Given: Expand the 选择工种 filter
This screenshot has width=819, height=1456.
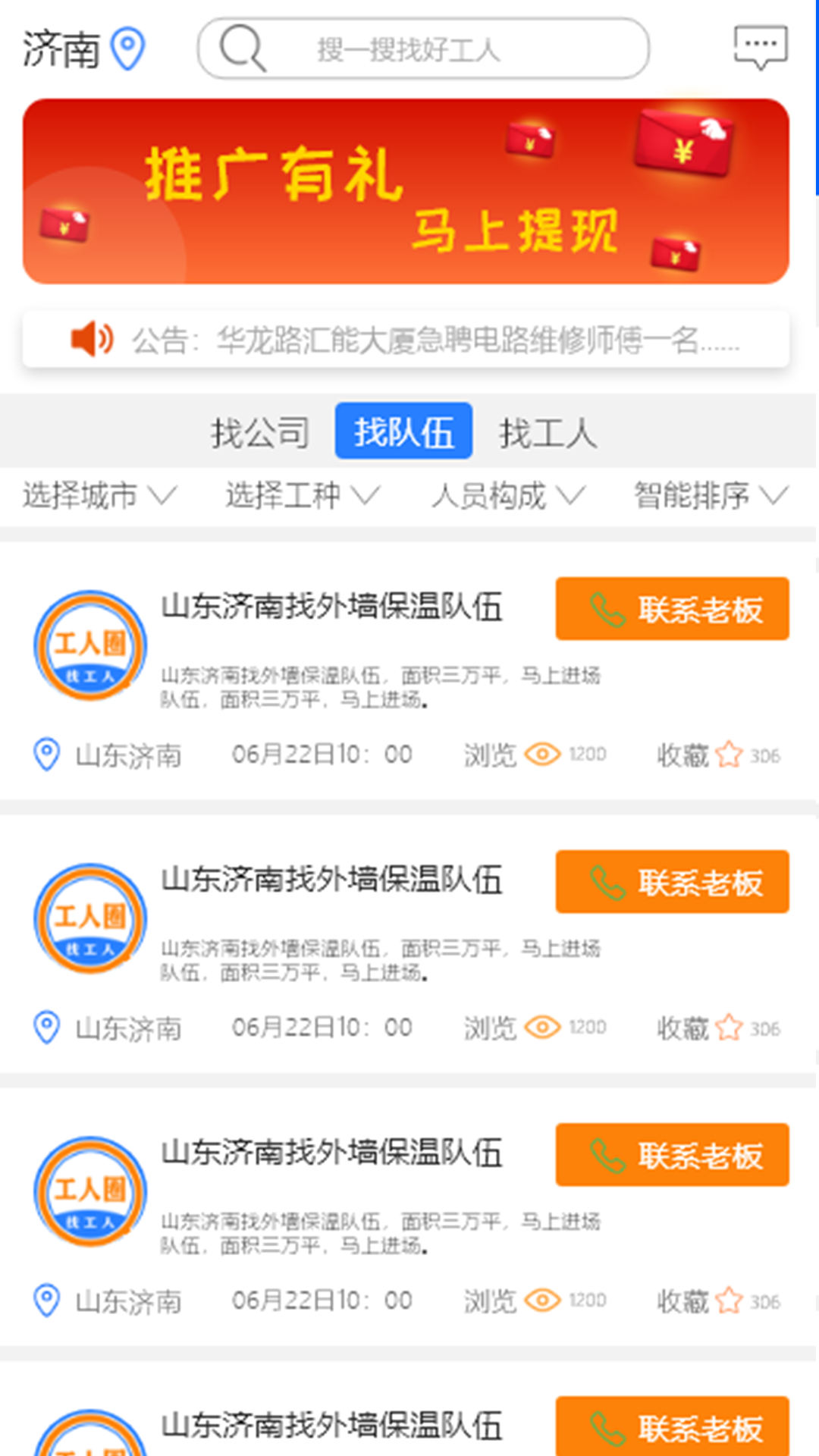Looking at the screenshot, I should [302, 496].
